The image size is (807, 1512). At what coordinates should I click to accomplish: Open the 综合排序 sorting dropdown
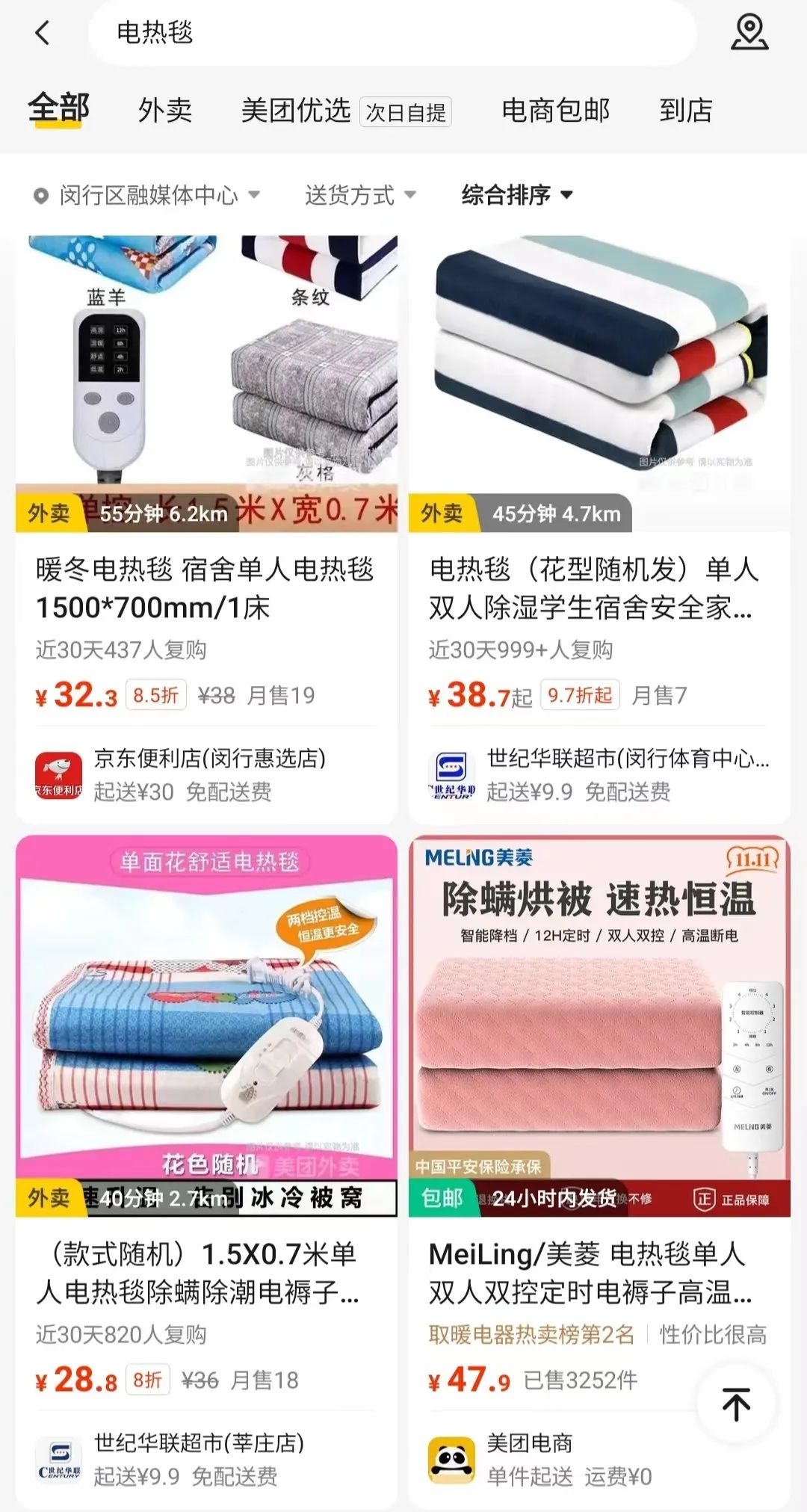tap(517, 196)
